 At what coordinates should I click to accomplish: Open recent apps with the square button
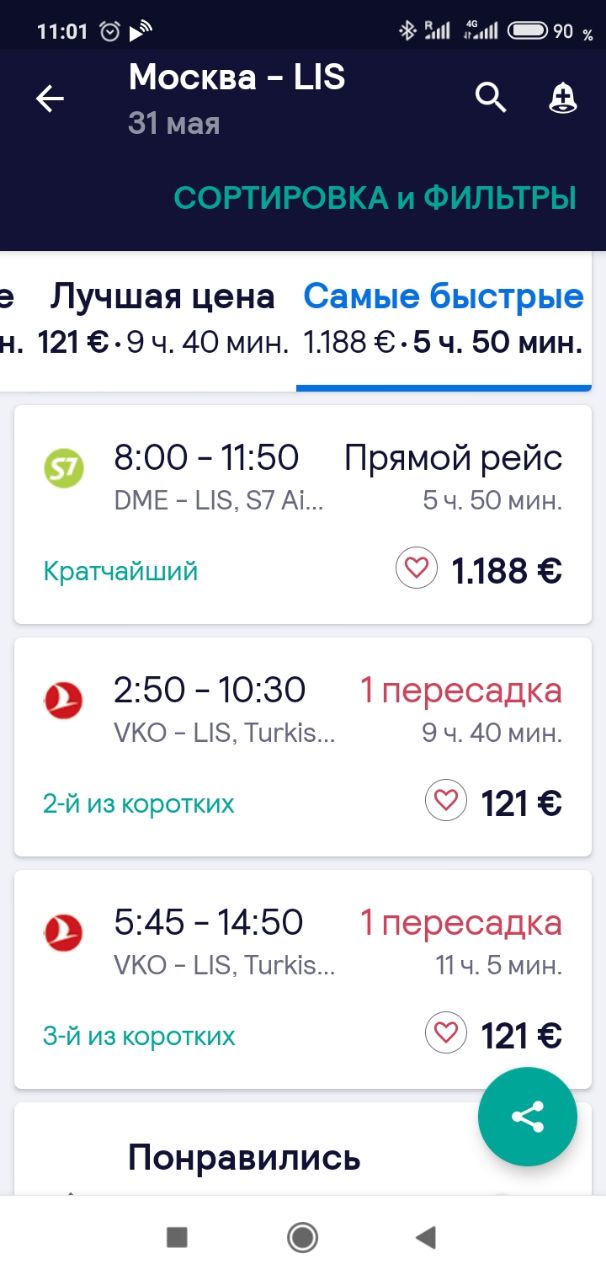(x=177, y=1238)
